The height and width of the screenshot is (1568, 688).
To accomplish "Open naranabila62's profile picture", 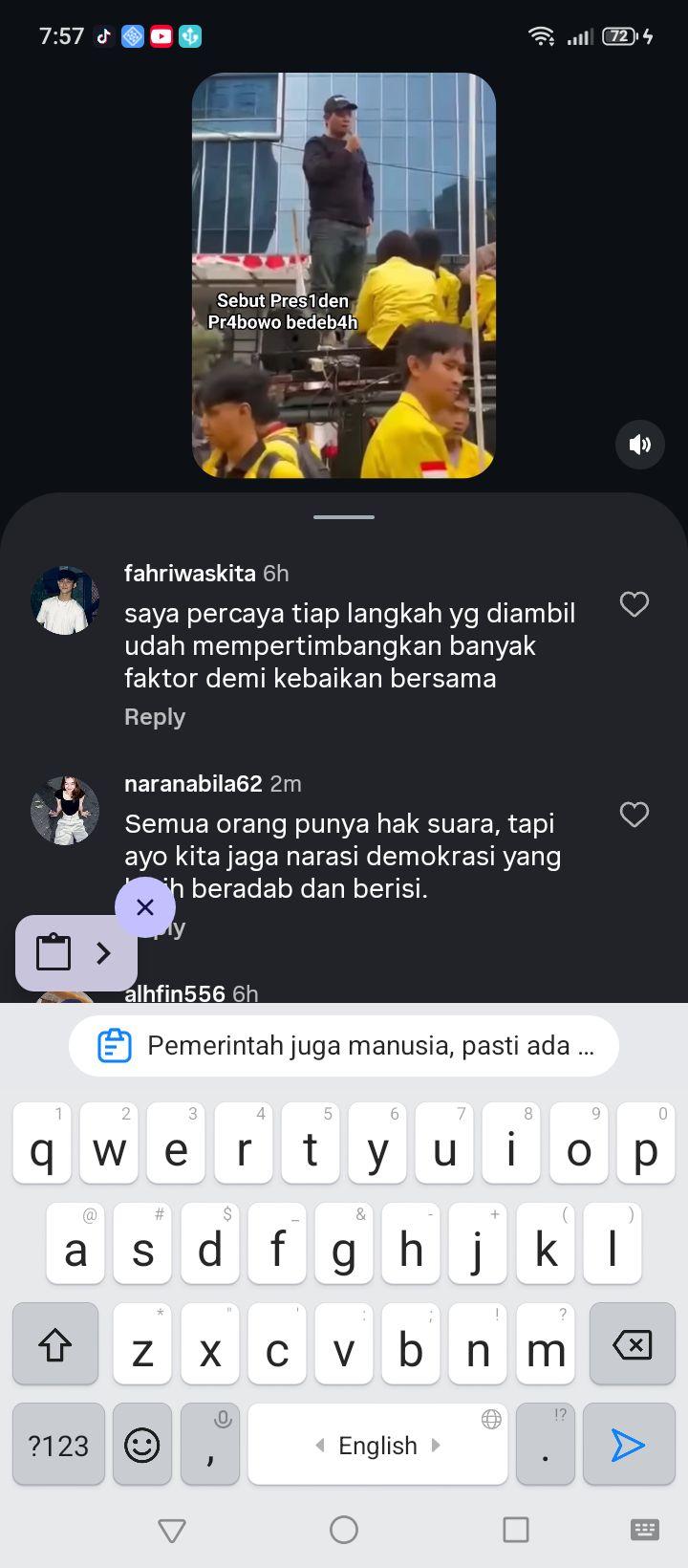I will coord(65,811).
